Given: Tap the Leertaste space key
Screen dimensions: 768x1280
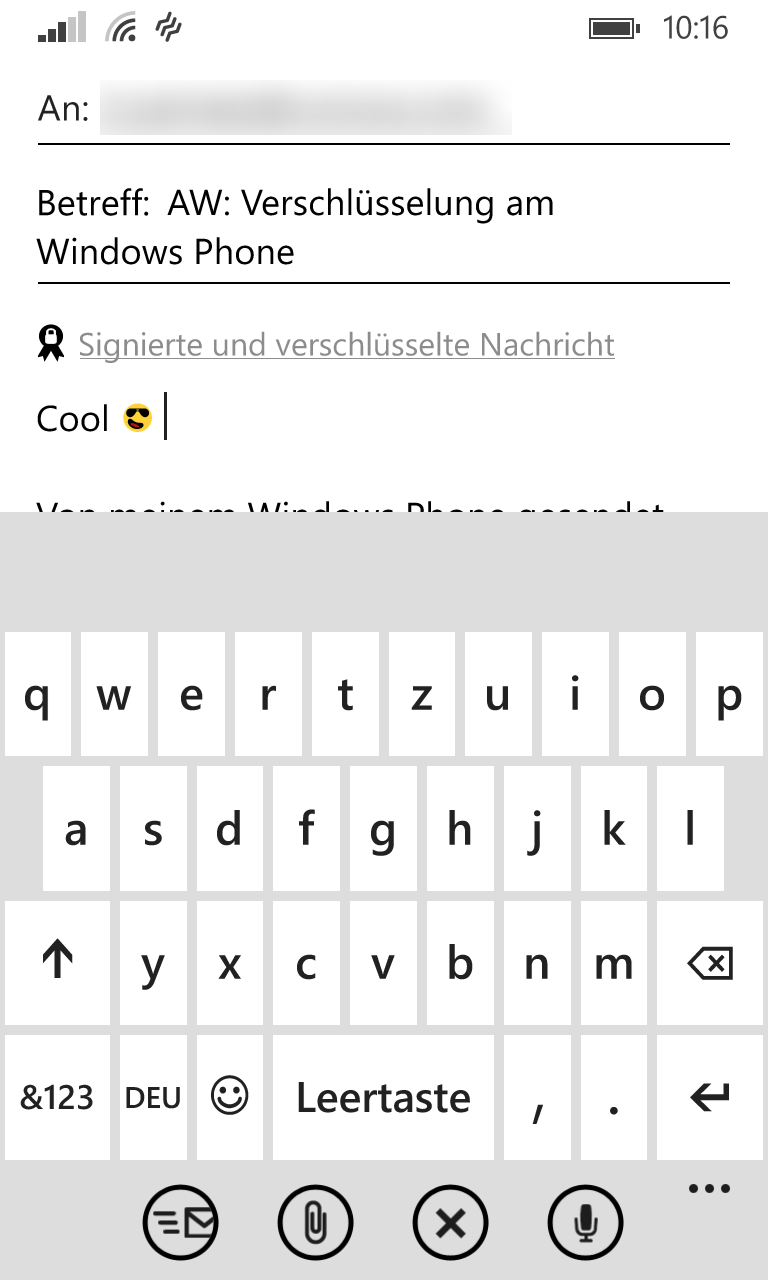Looking at the screenshot, I should click(x=383, y=1097).
